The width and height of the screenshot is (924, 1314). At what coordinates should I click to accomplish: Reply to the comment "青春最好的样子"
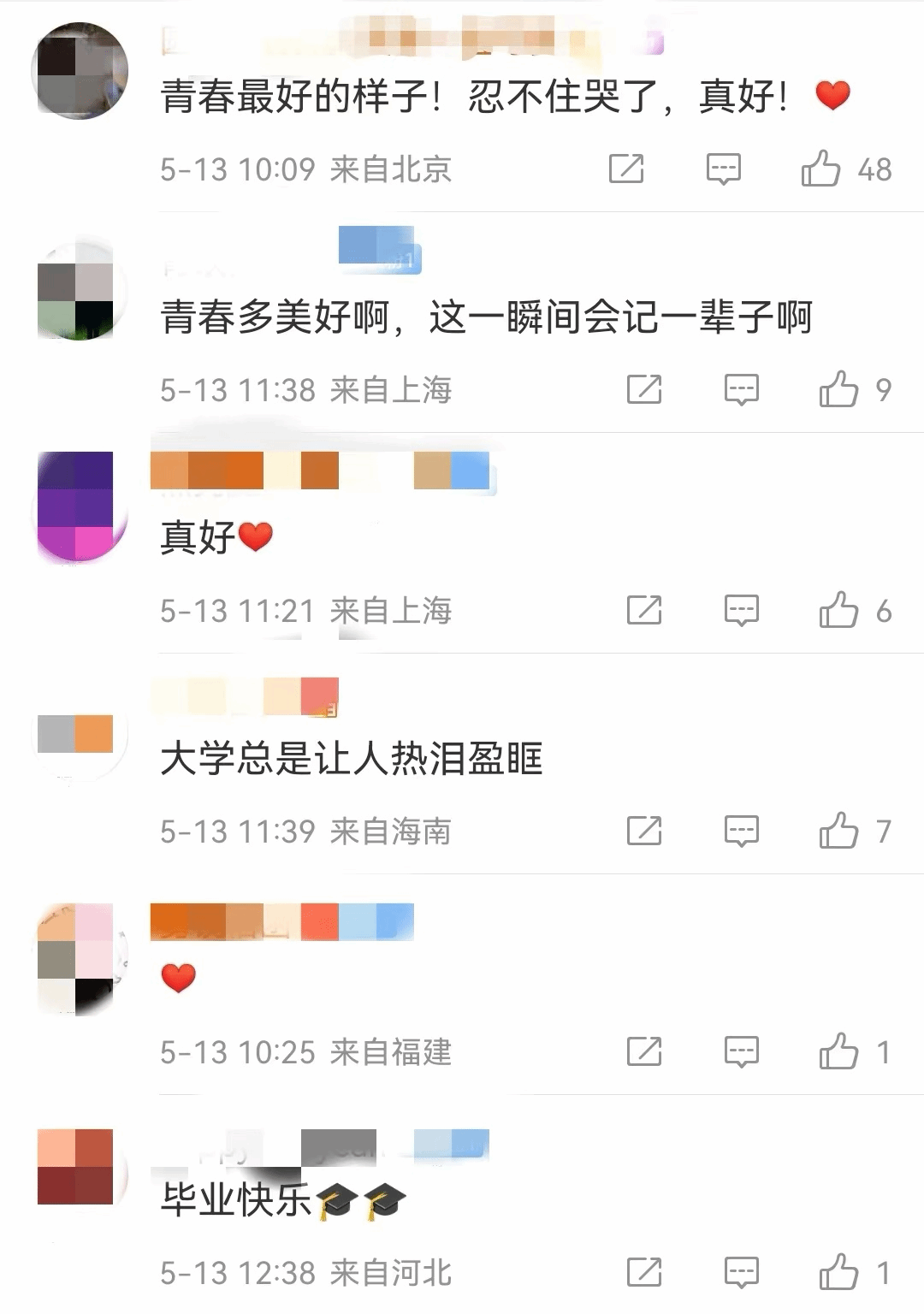click(723, 169)
